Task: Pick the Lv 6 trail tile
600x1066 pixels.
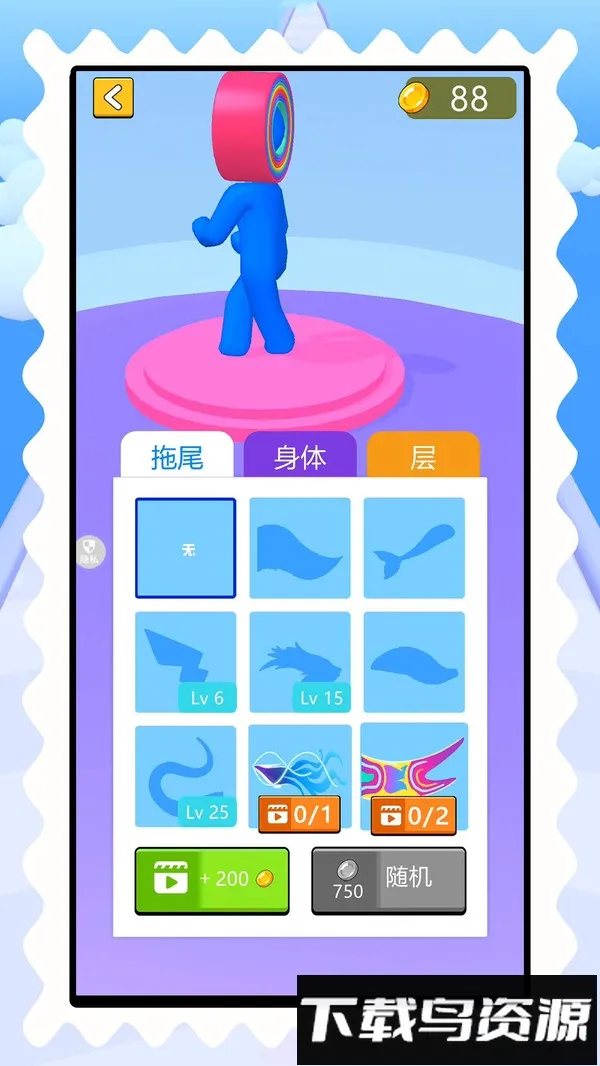Action: coord(186,662)
